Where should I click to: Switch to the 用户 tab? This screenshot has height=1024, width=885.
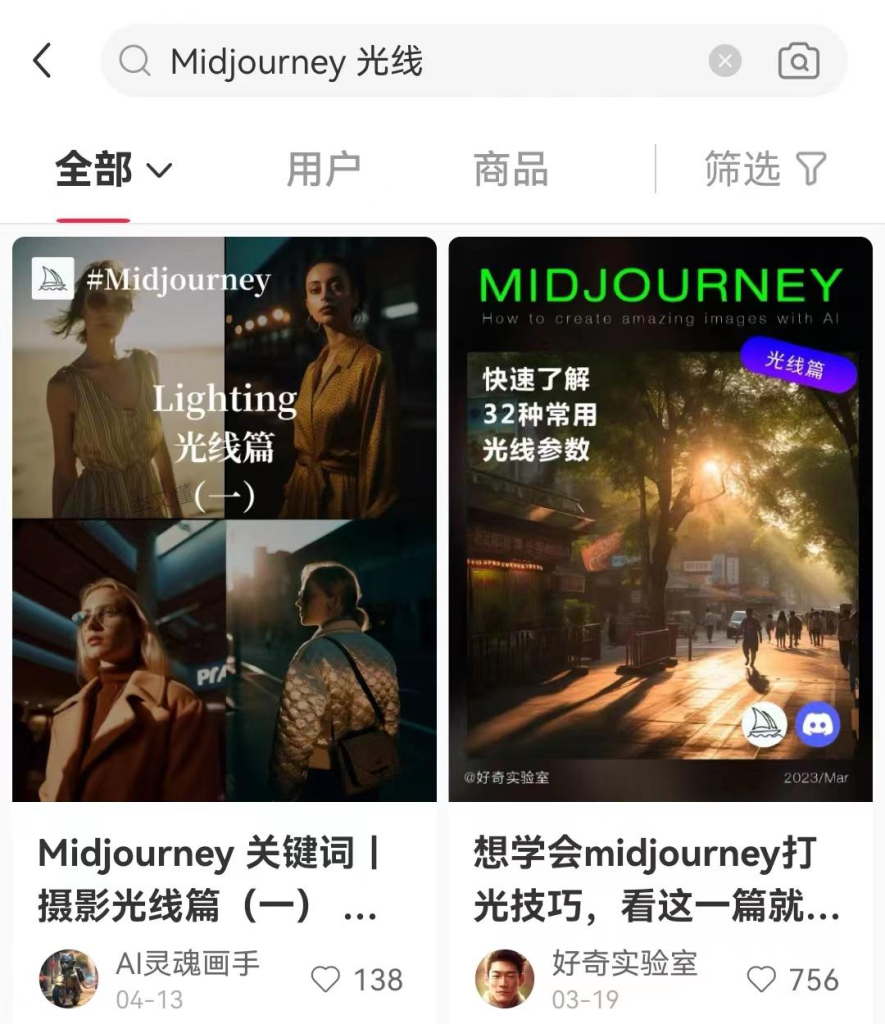323,170
